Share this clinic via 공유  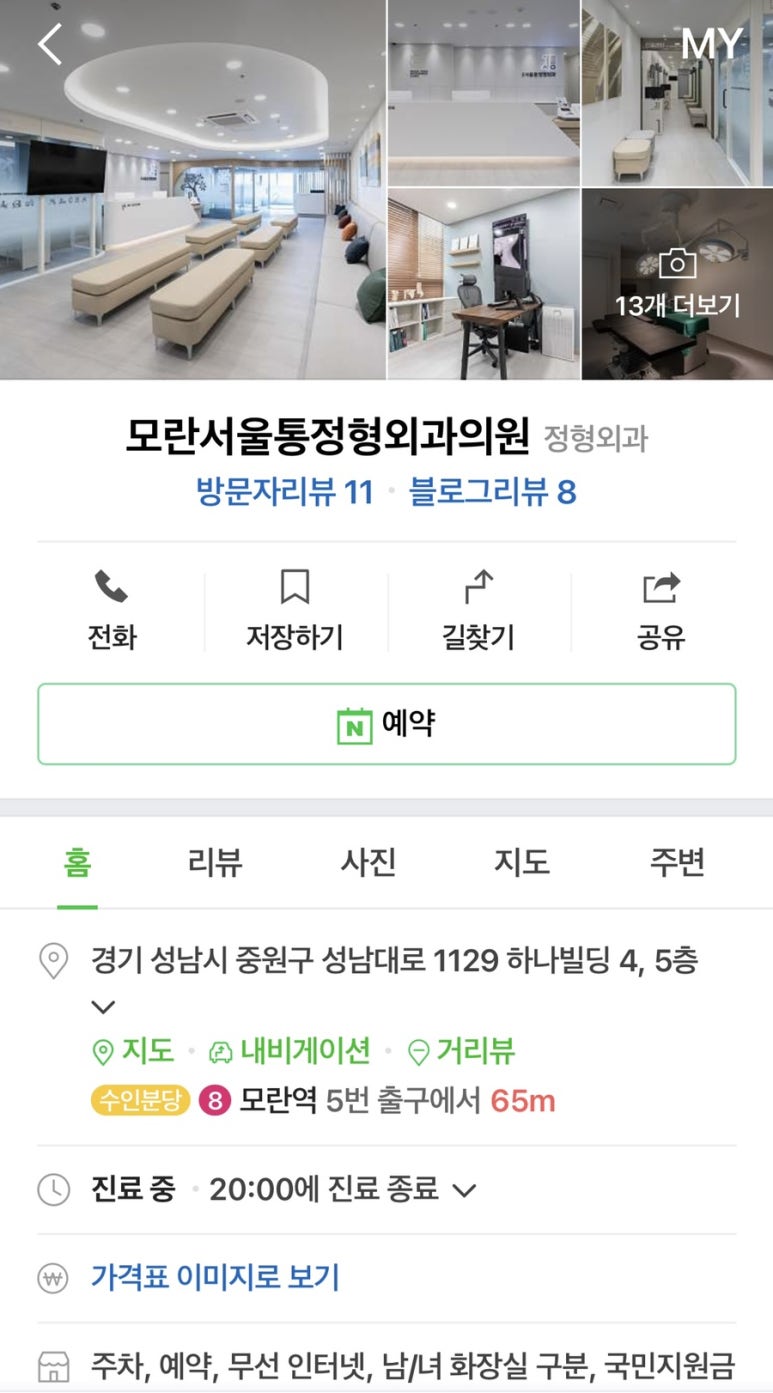click(x=661, y=610)
